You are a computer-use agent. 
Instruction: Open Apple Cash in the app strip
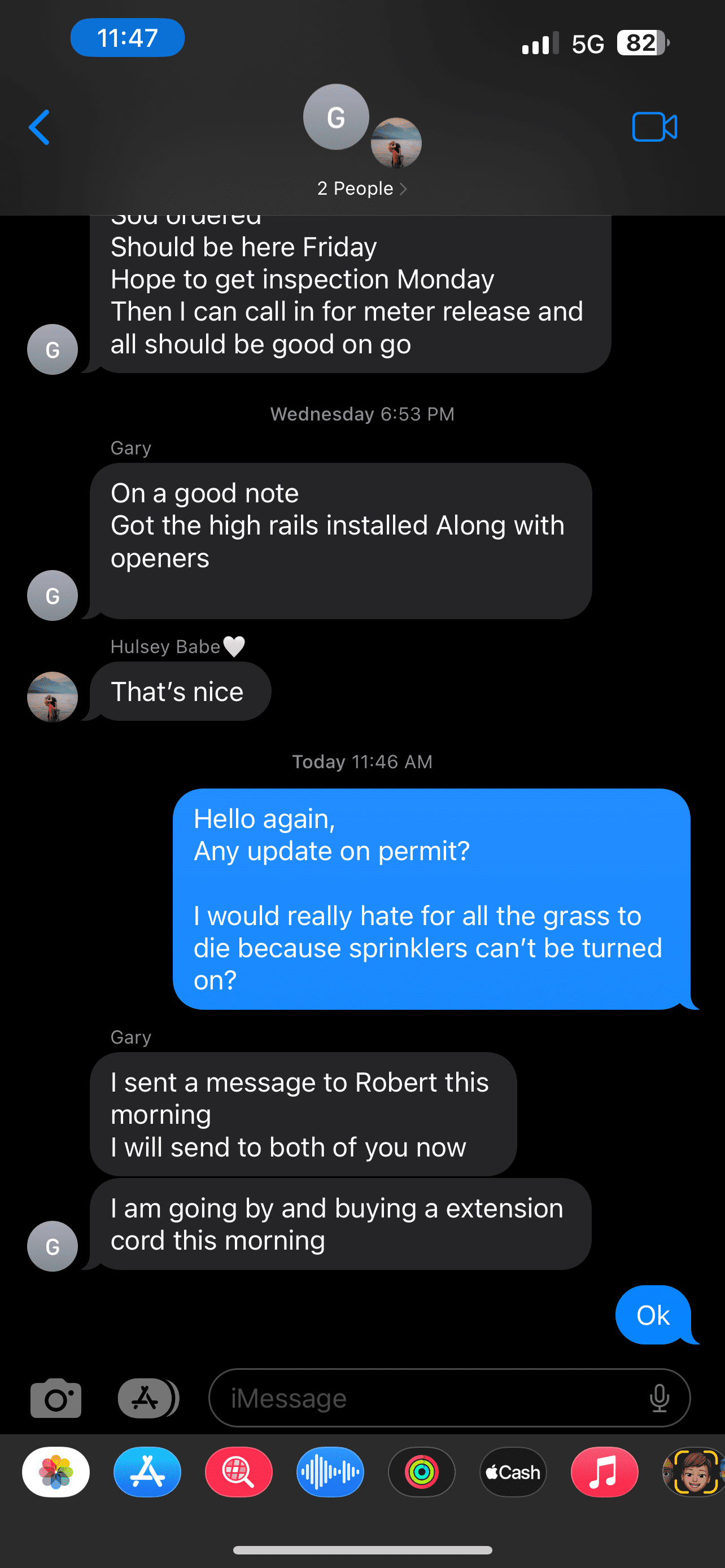tap(513, 1472)
